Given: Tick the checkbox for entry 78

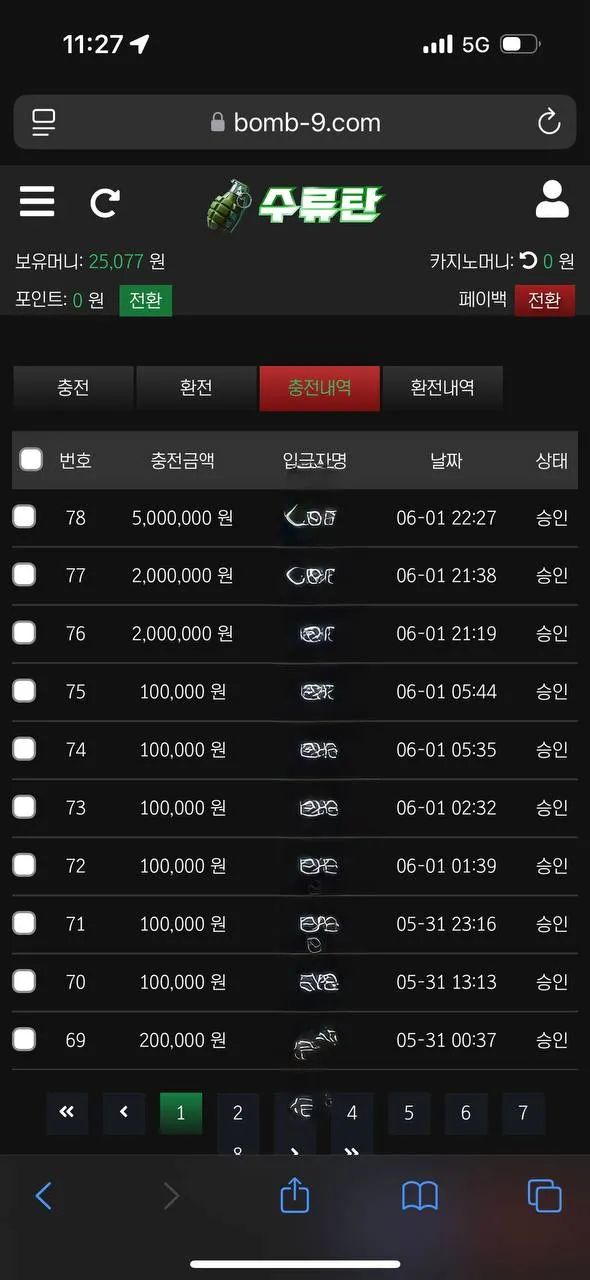Looking at the screenshot, I should click(x=24, y=517).
